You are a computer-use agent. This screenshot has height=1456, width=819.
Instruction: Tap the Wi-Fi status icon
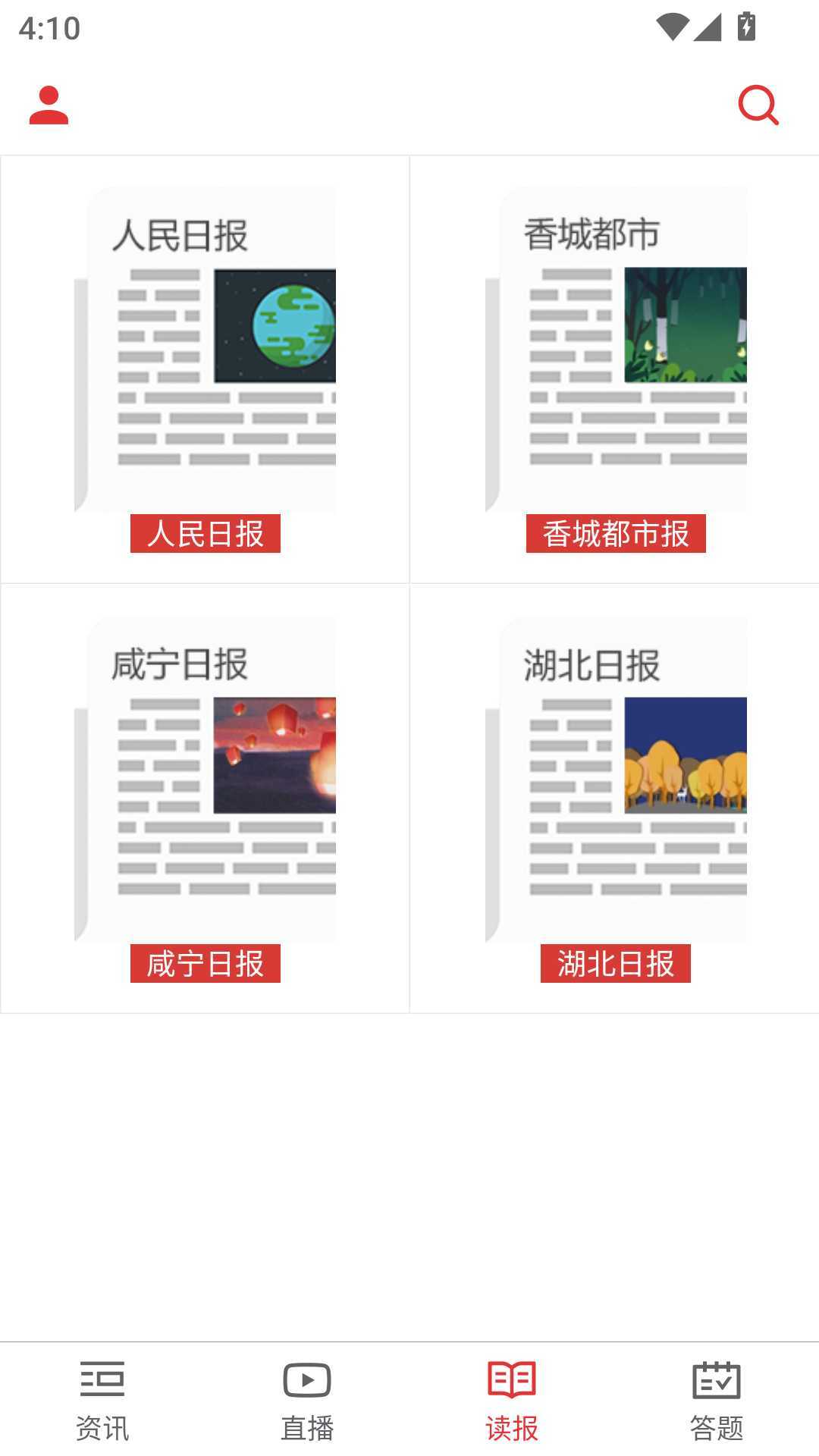click(x=673, y=28)
